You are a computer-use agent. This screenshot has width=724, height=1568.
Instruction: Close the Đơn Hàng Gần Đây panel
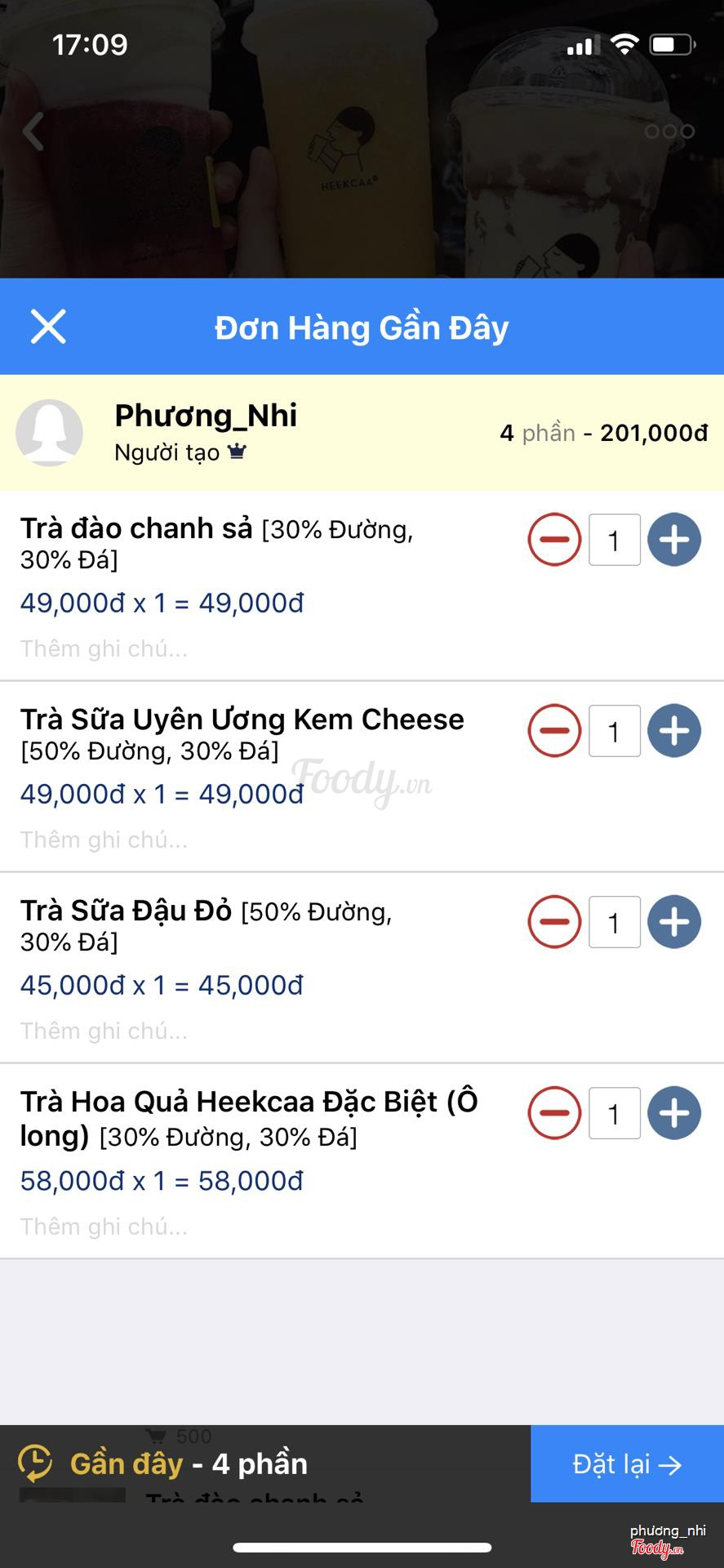[48, 327]
